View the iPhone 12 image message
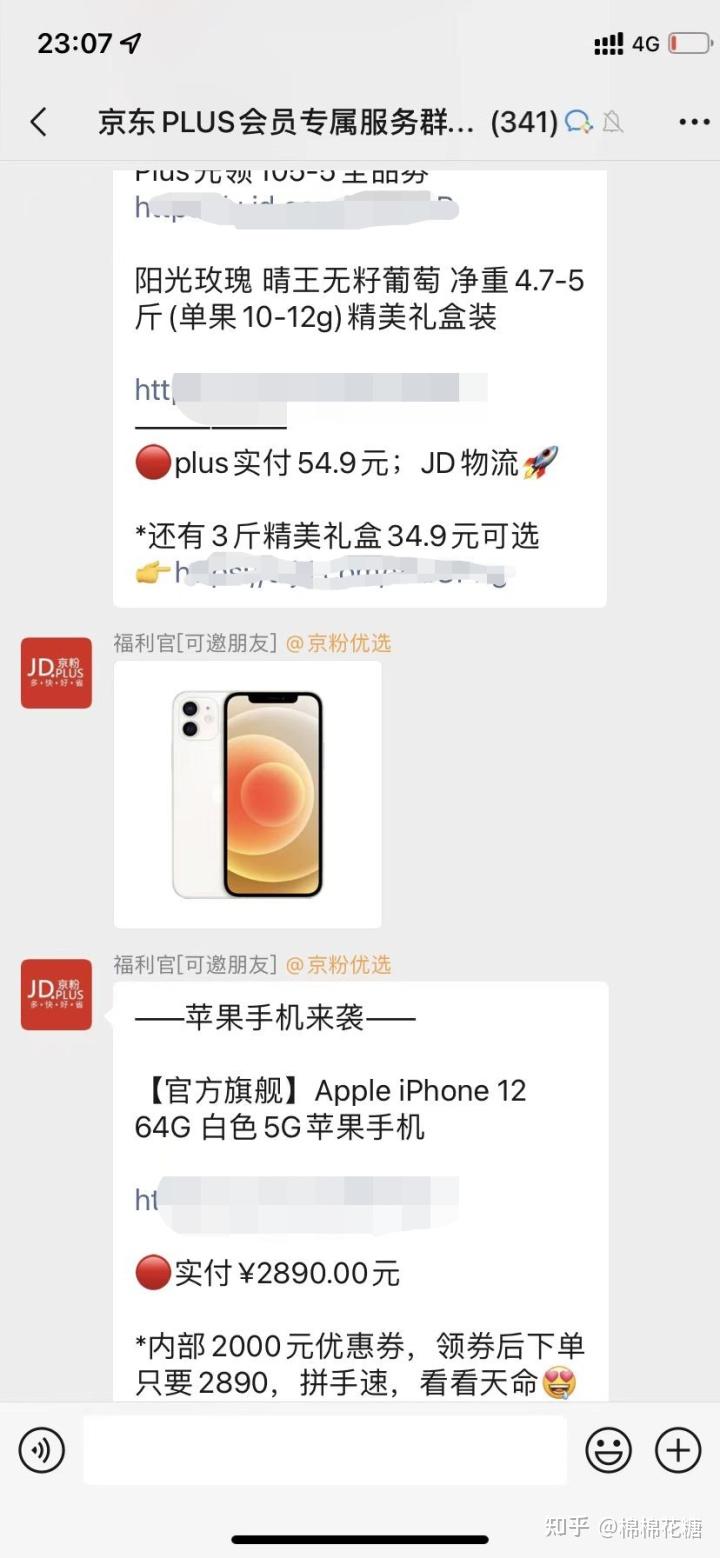The height and width of the screenshot is (1558, 720). (x=247, y=794)
